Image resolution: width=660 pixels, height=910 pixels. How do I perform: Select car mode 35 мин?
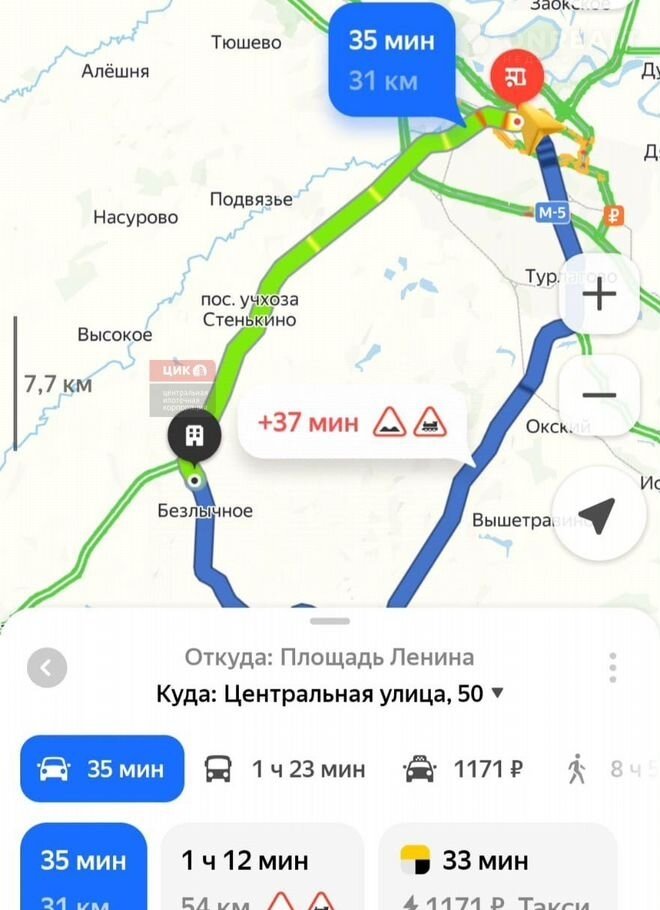click(102, 769)
